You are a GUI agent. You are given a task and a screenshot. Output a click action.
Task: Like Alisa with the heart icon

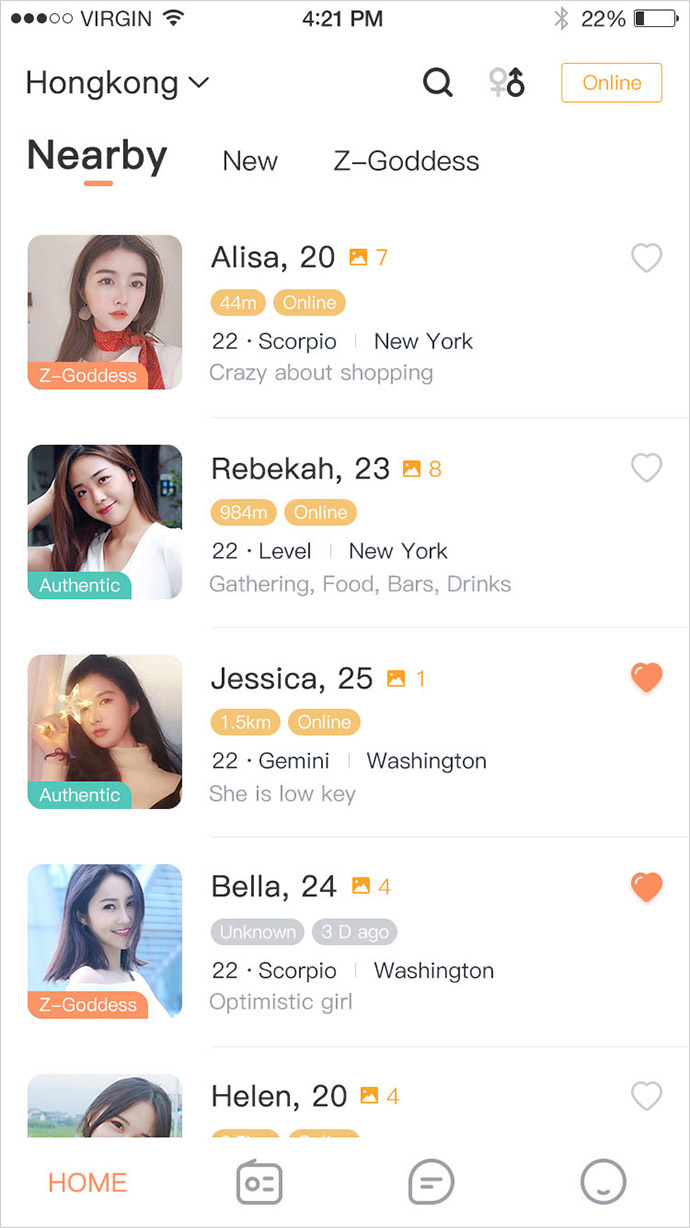[647, 258]
